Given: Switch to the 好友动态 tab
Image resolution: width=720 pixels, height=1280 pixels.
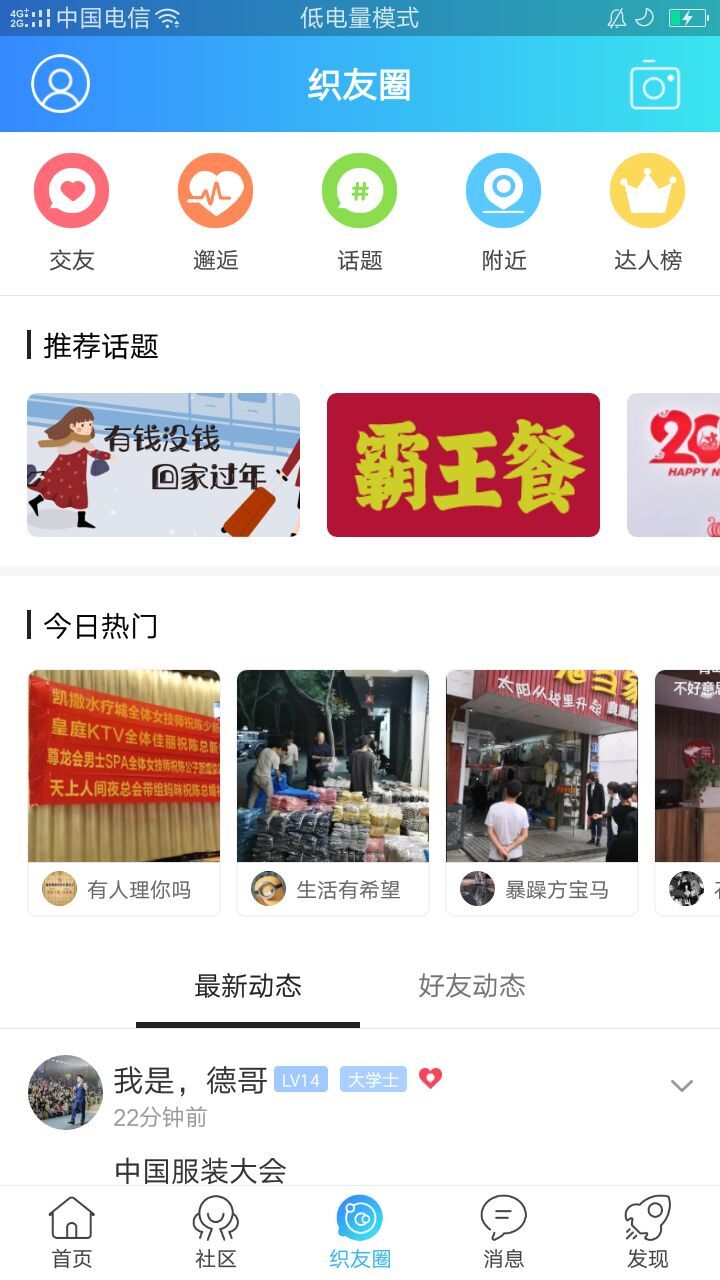Looking at the screenshot, I should tap(472, 986).
